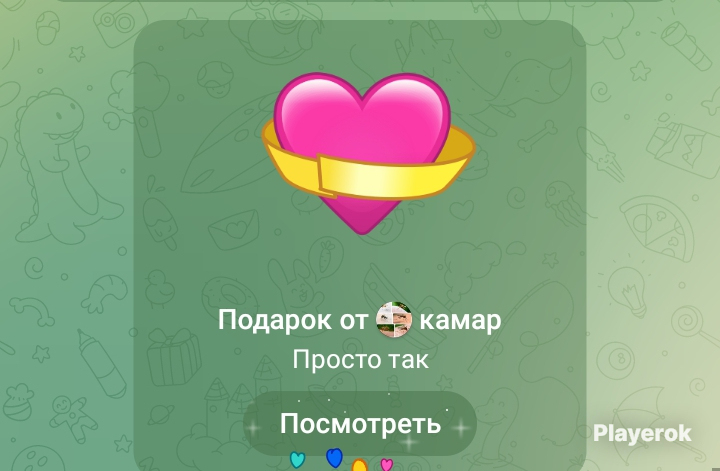Open the pink heart gift sticker
The width and height of the screenshot is (720, 471).
pyautogui.click(x=368, y=154)
